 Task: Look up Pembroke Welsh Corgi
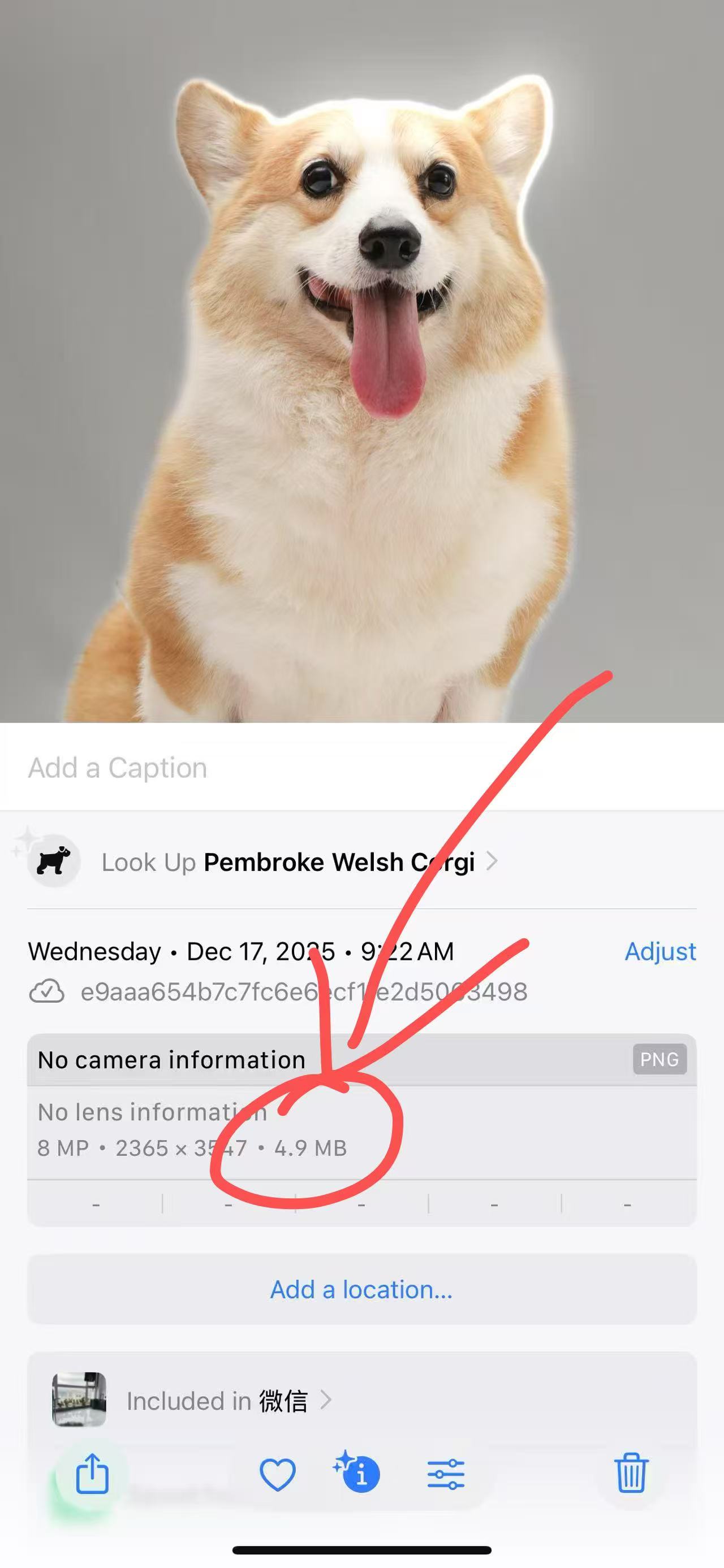pos(299,862)
